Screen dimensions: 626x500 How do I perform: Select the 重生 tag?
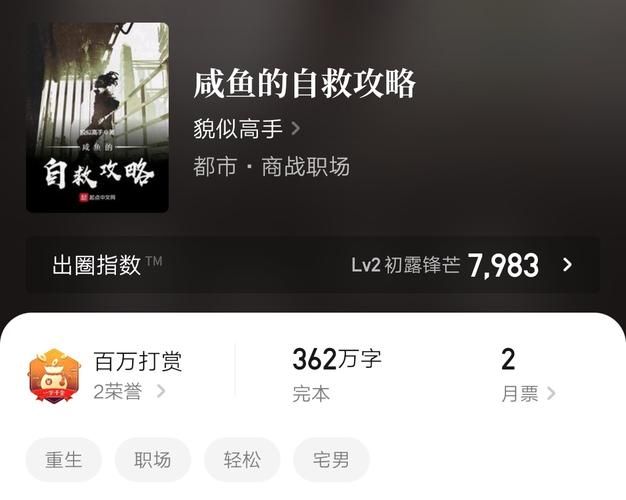pyautogui.click(x=64, y=460)
